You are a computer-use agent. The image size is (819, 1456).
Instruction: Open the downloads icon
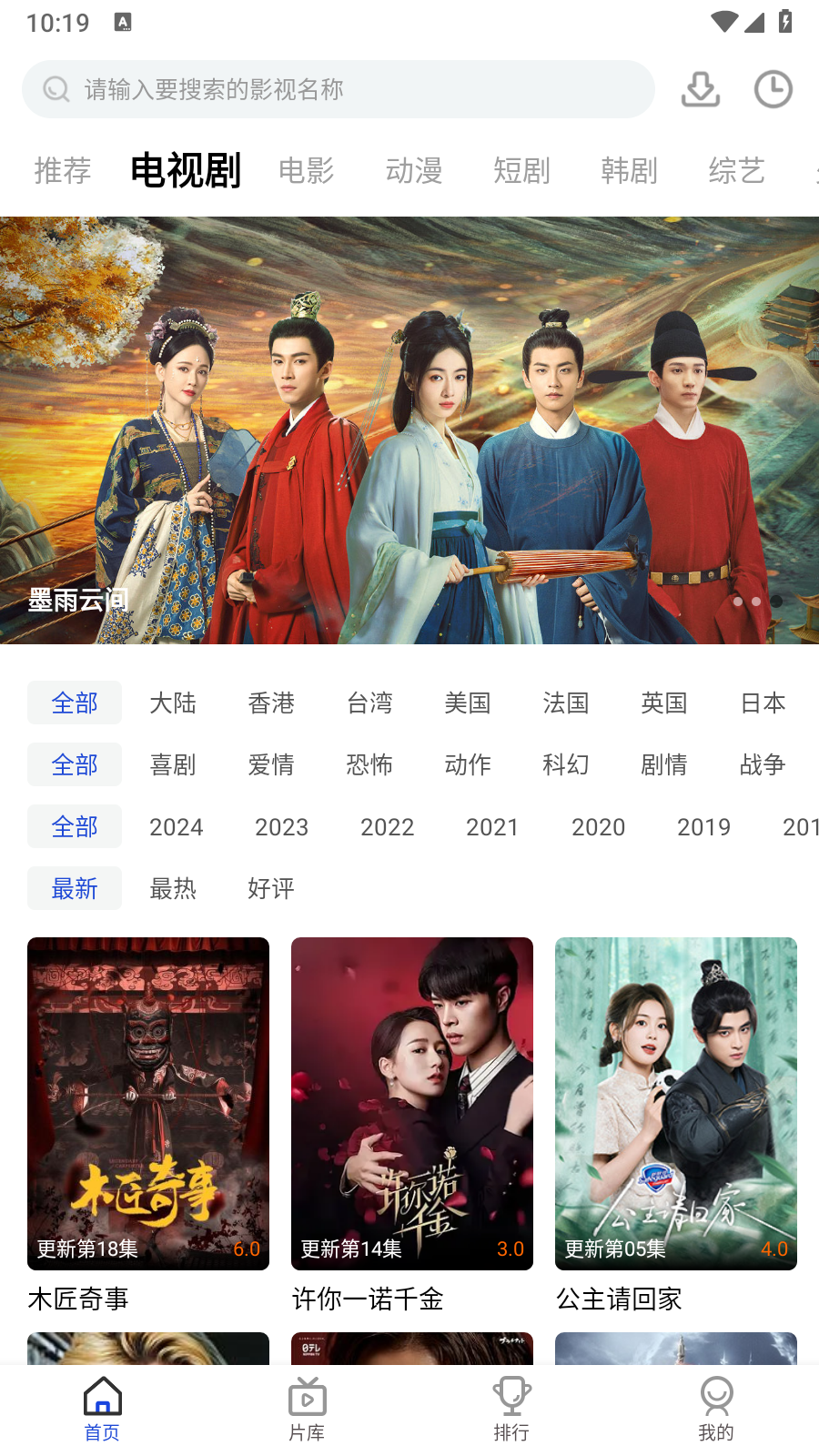coord(701,89)
